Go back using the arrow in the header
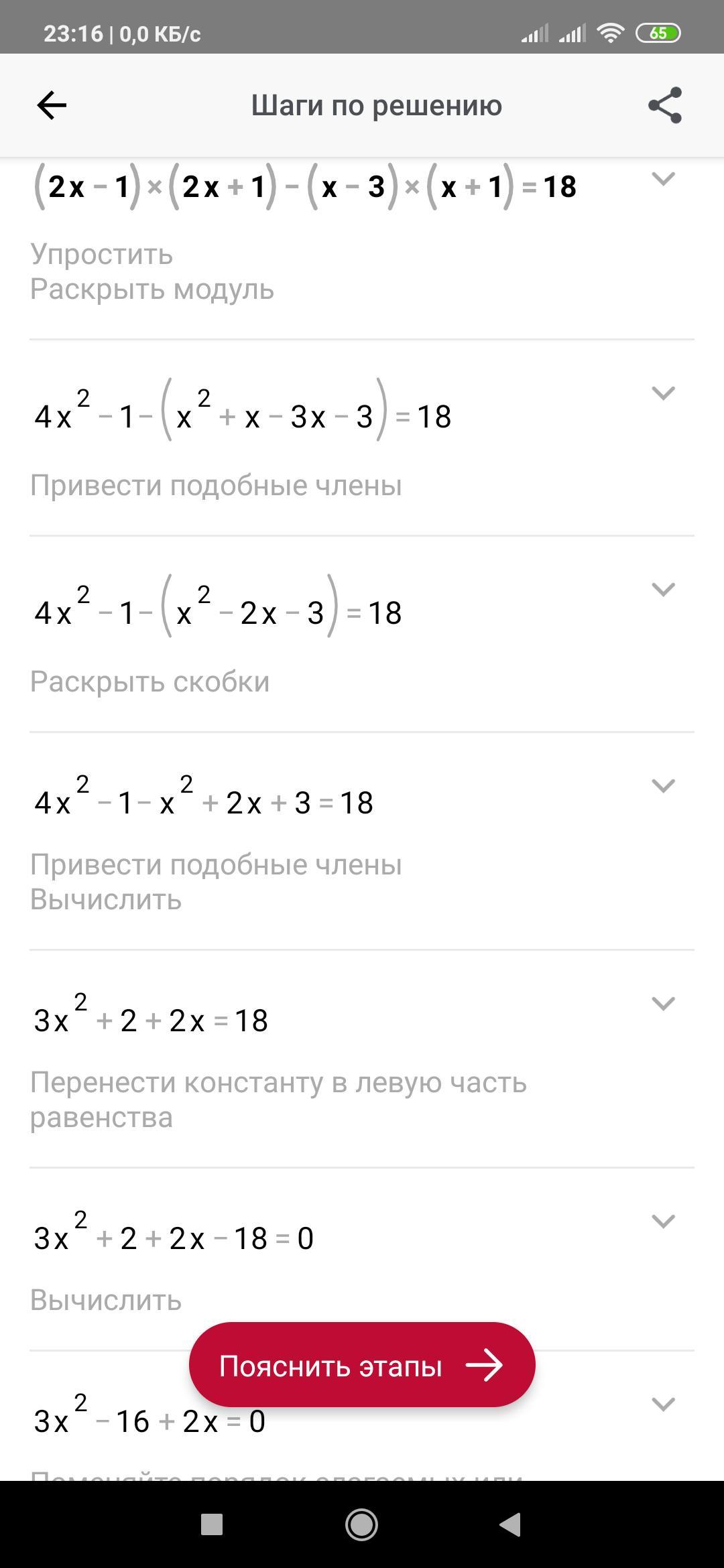The width and height of the screenshot is (724, 1568). point(52,106)
